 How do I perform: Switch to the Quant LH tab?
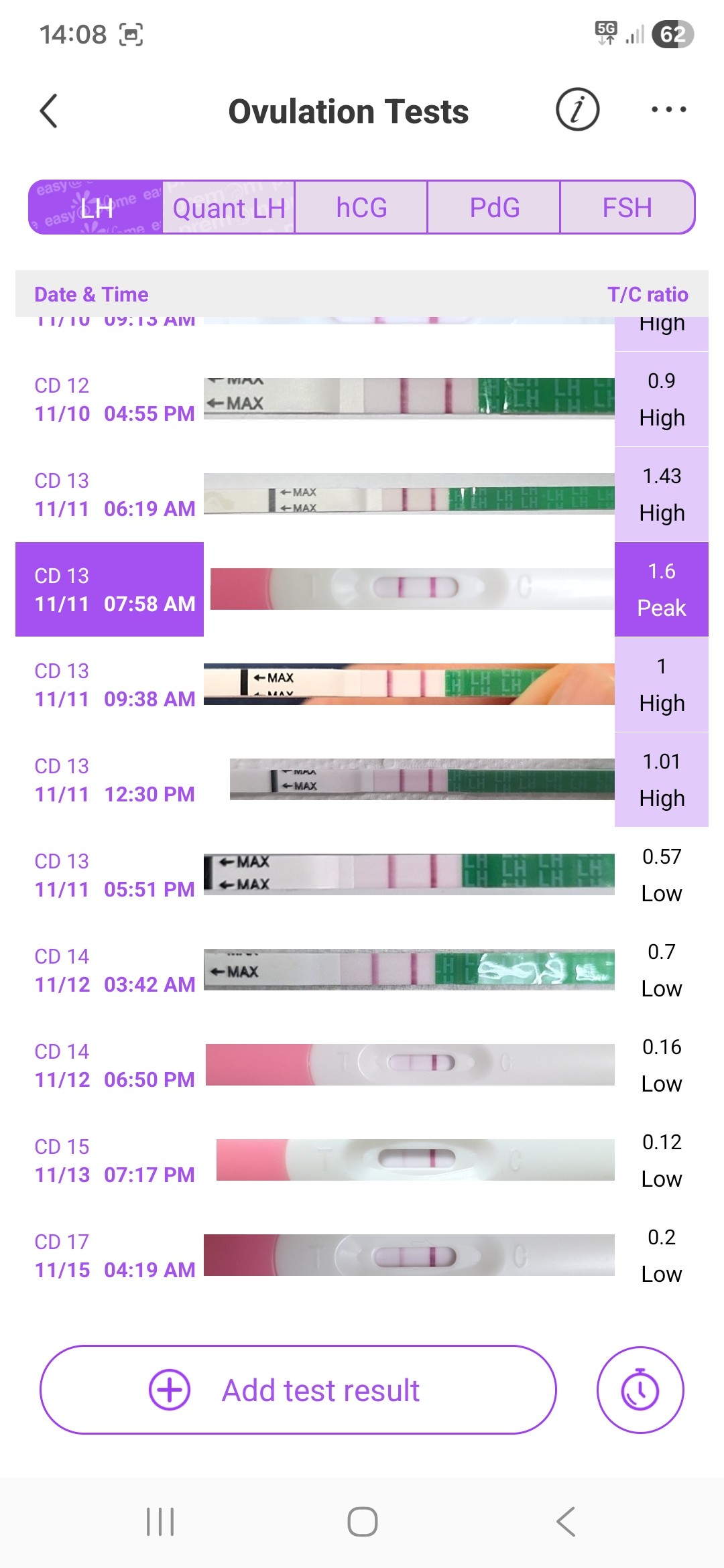(229, 208)
